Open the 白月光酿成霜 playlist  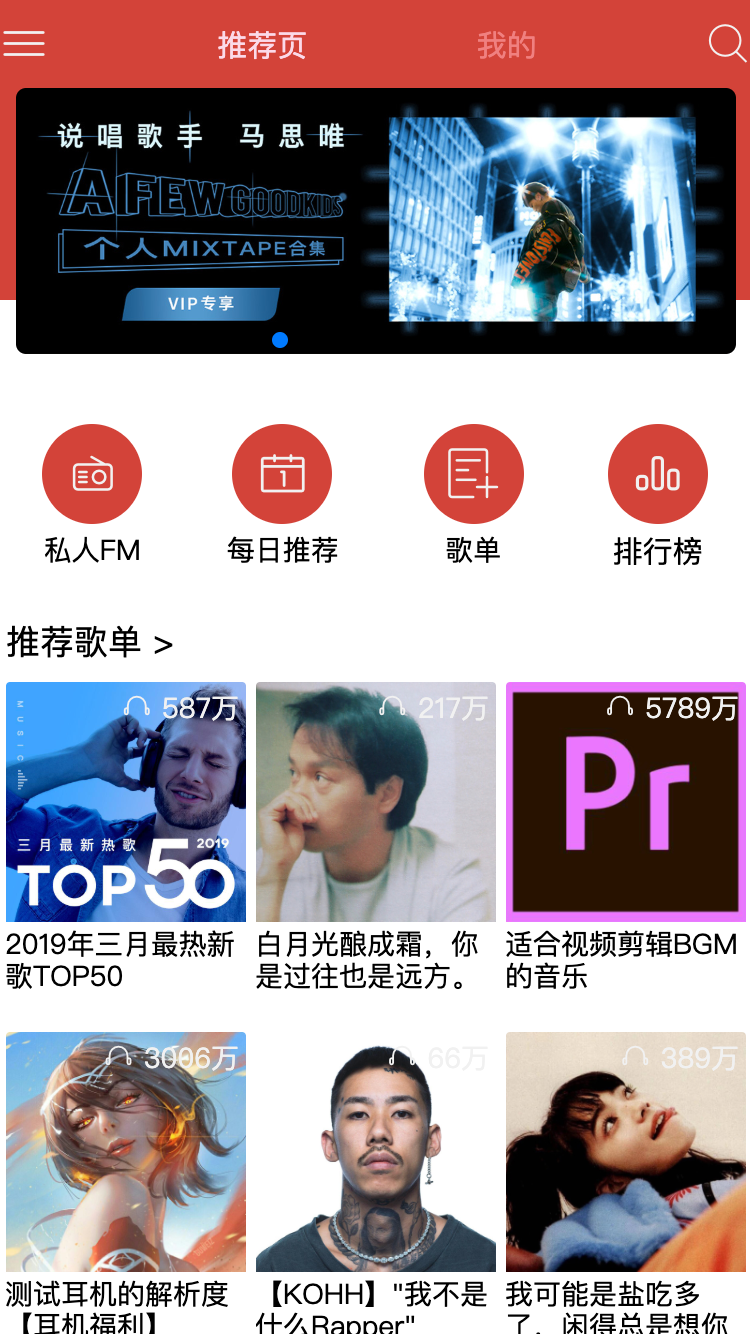pyautogui.click(x=375, y=801)
